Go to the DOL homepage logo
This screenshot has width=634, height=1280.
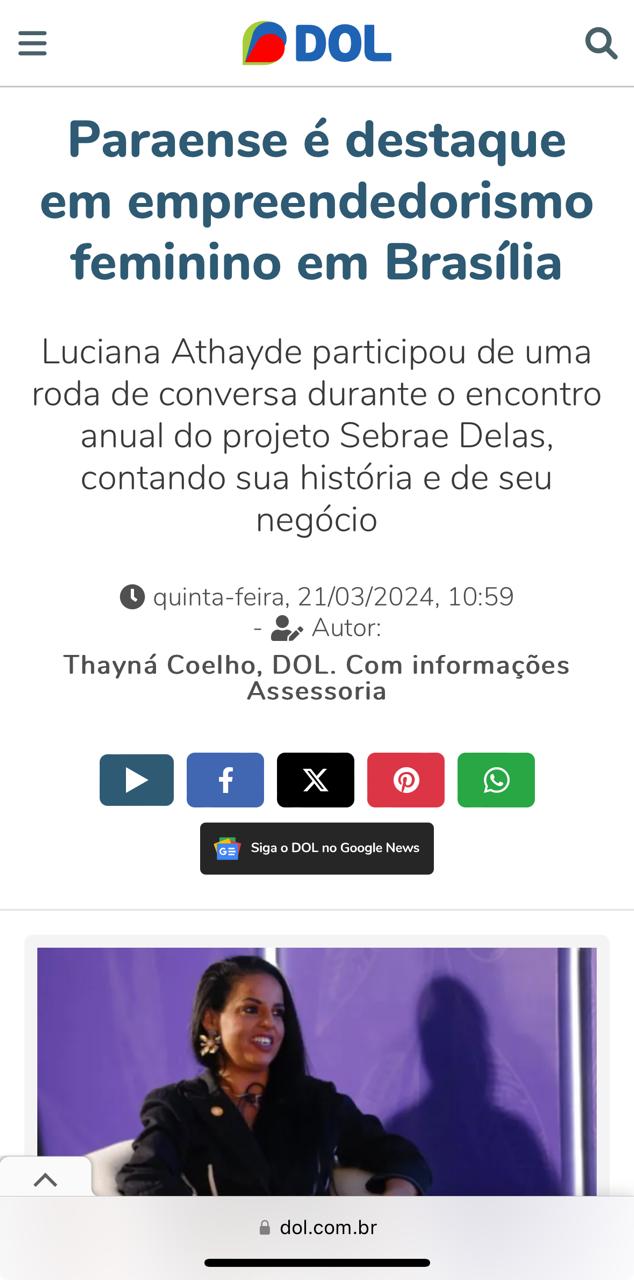pos(317,43)
